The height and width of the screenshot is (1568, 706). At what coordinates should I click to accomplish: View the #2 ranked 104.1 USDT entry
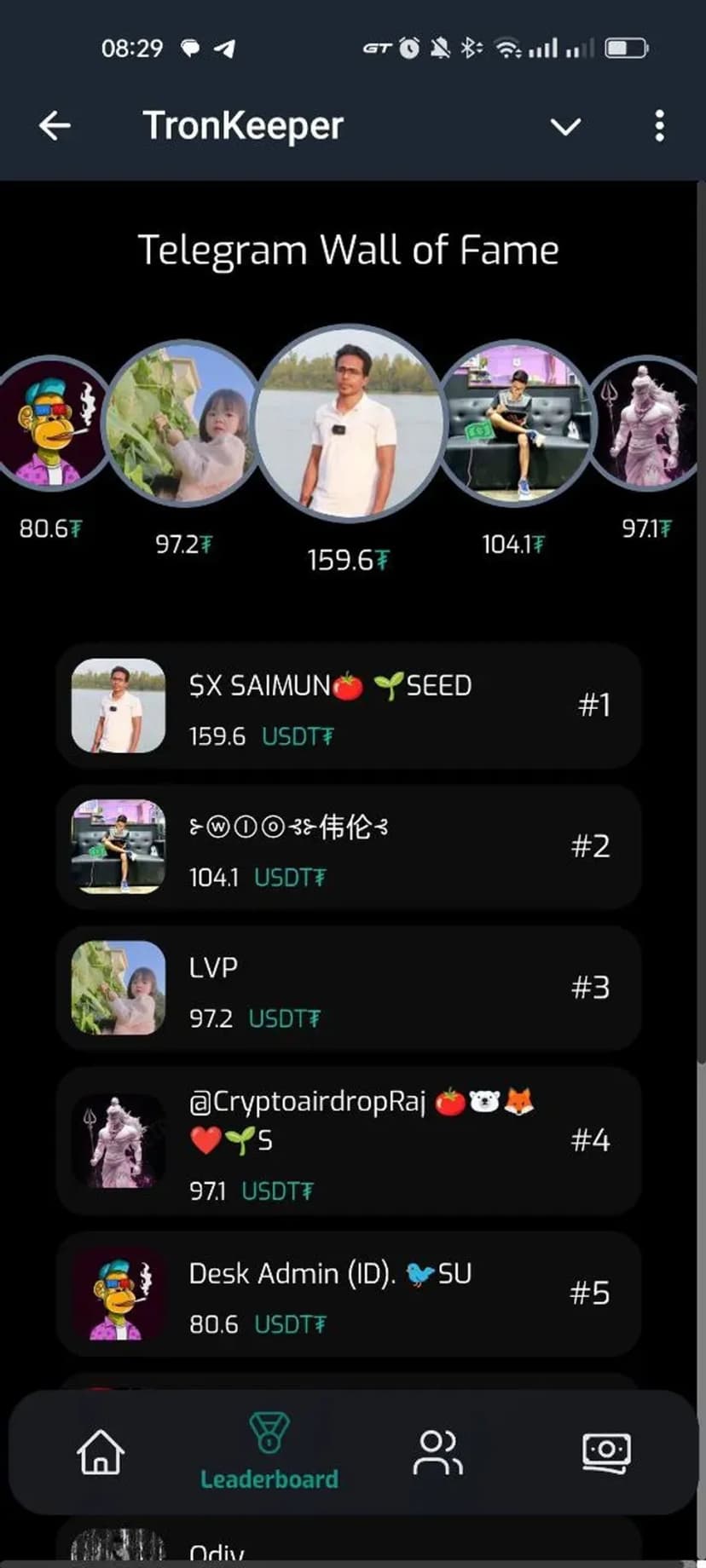click(x=348, y=847)
